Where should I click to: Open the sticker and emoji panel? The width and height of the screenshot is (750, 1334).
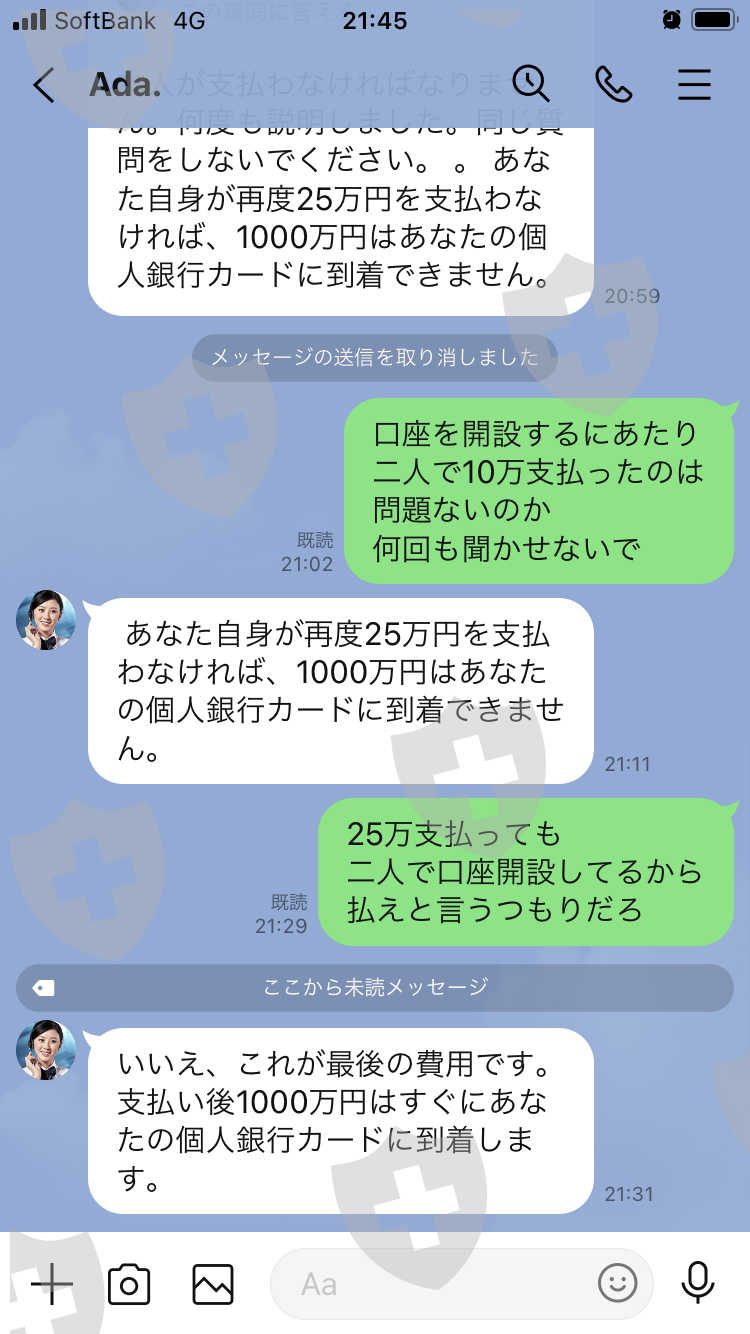click(x=618, y=1284)
